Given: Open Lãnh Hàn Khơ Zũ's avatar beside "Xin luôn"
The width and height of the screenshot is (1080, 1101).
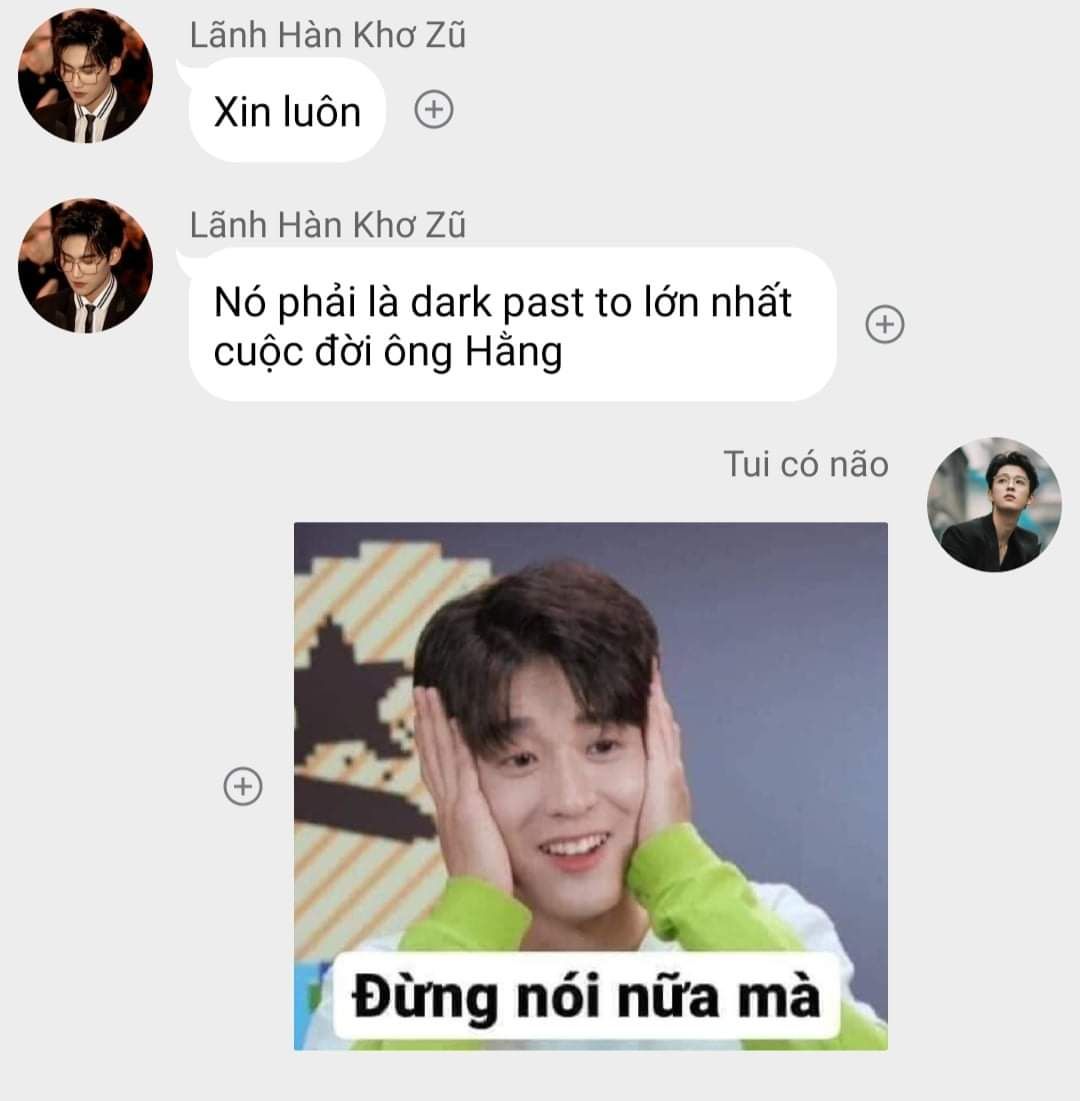Looking at the screenshot, I should pyautogui.click(x=85, y=76).
